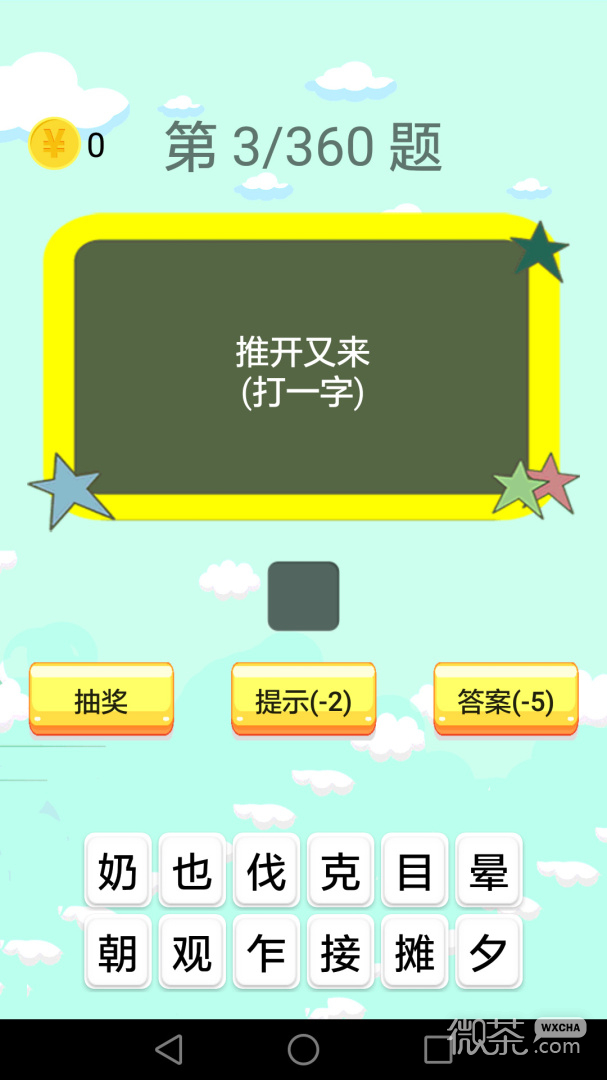
Task: Return to the home screen
Action: [x=303, y=1050]
